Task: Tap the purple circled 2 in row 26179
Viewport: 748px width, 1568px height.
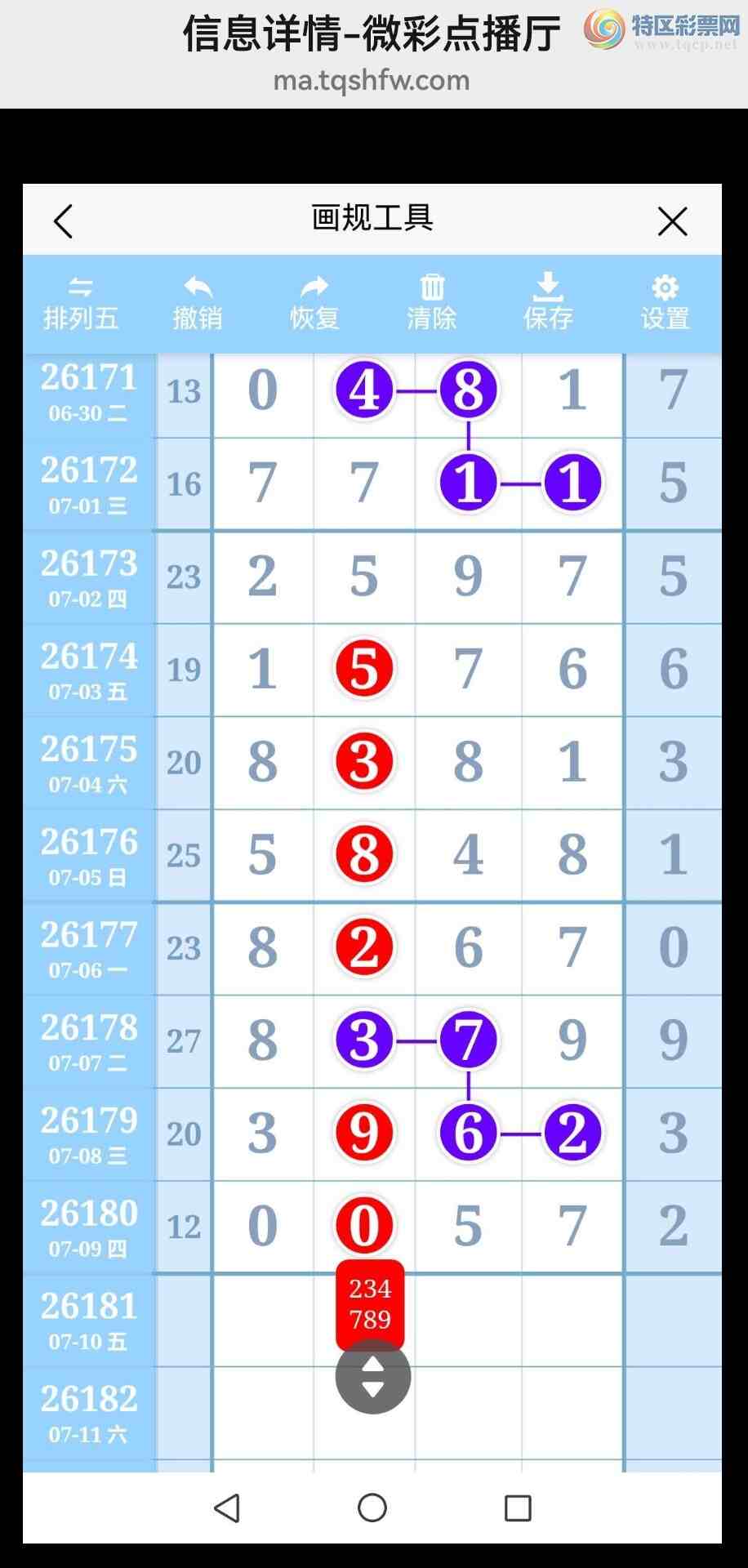Action: (572, 1133)
